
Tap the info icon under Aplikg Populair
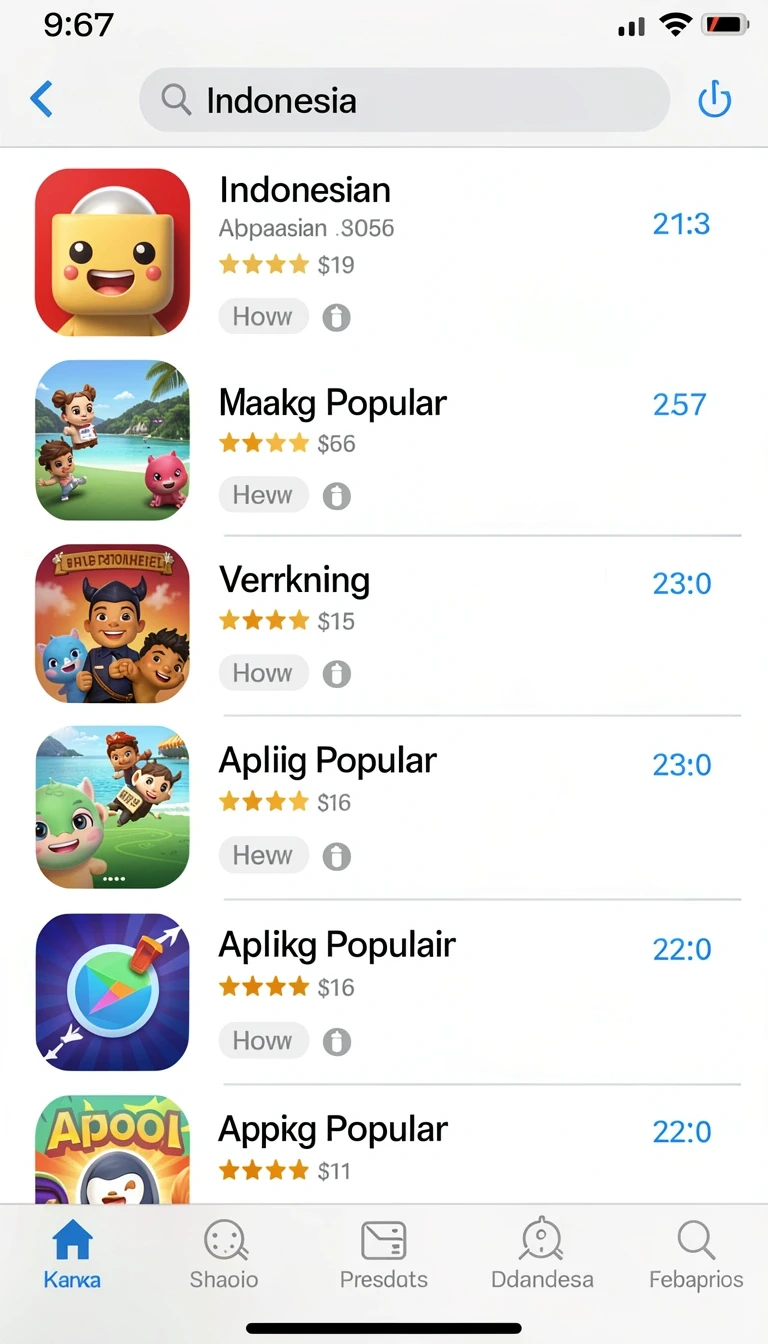[337, 1042]
